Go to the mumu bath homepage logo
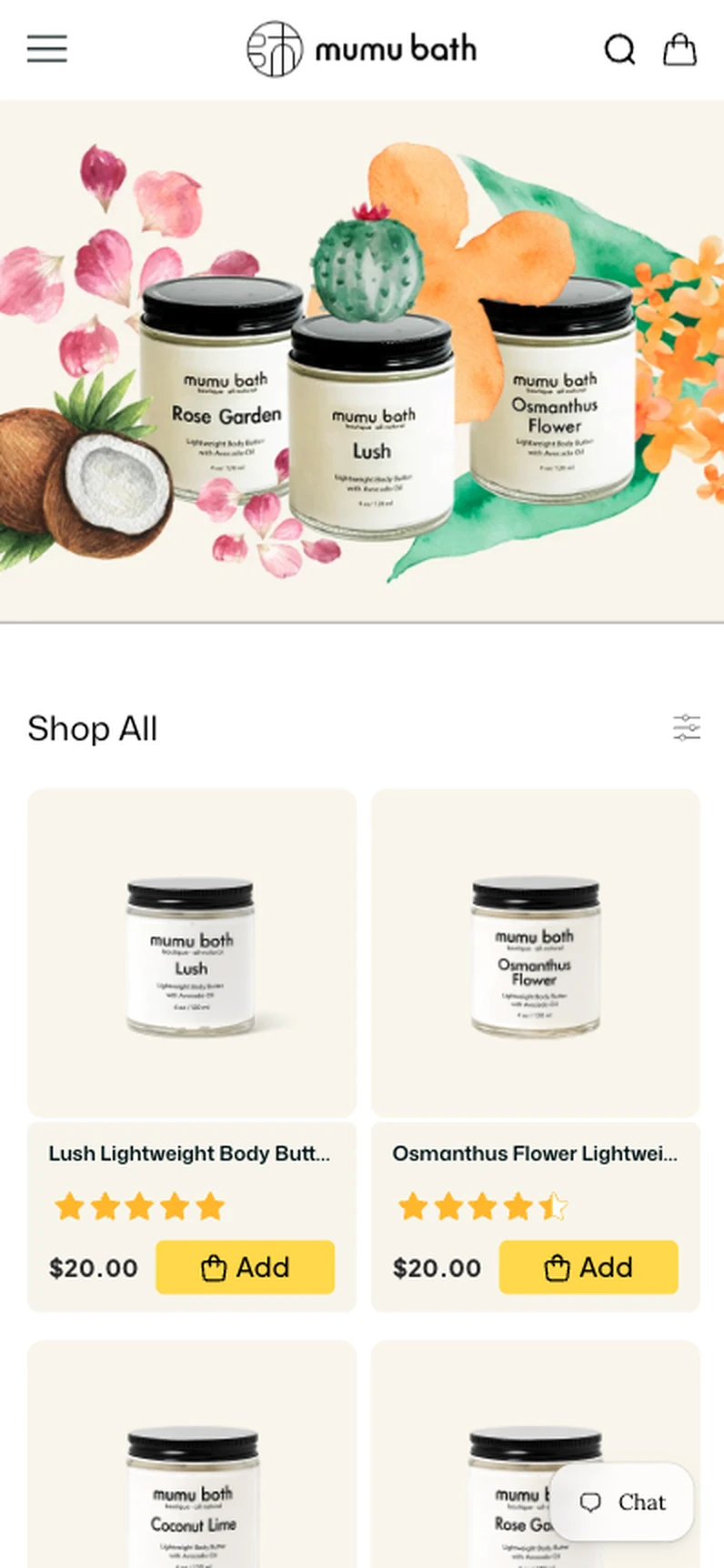The height and width of the screenshot is (1568, 724). (x=362, y=49)
